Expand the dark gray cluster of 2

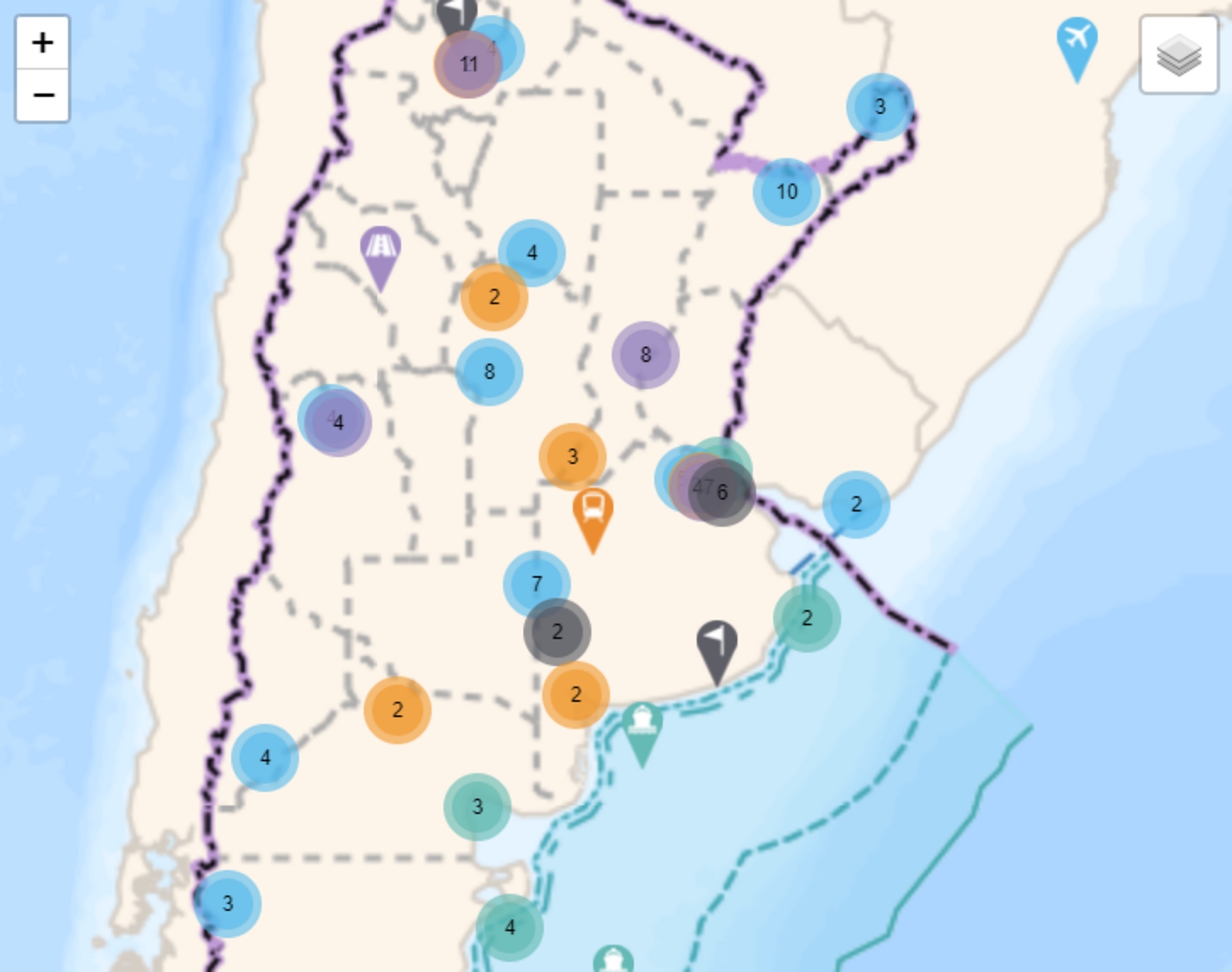[557, 632]
